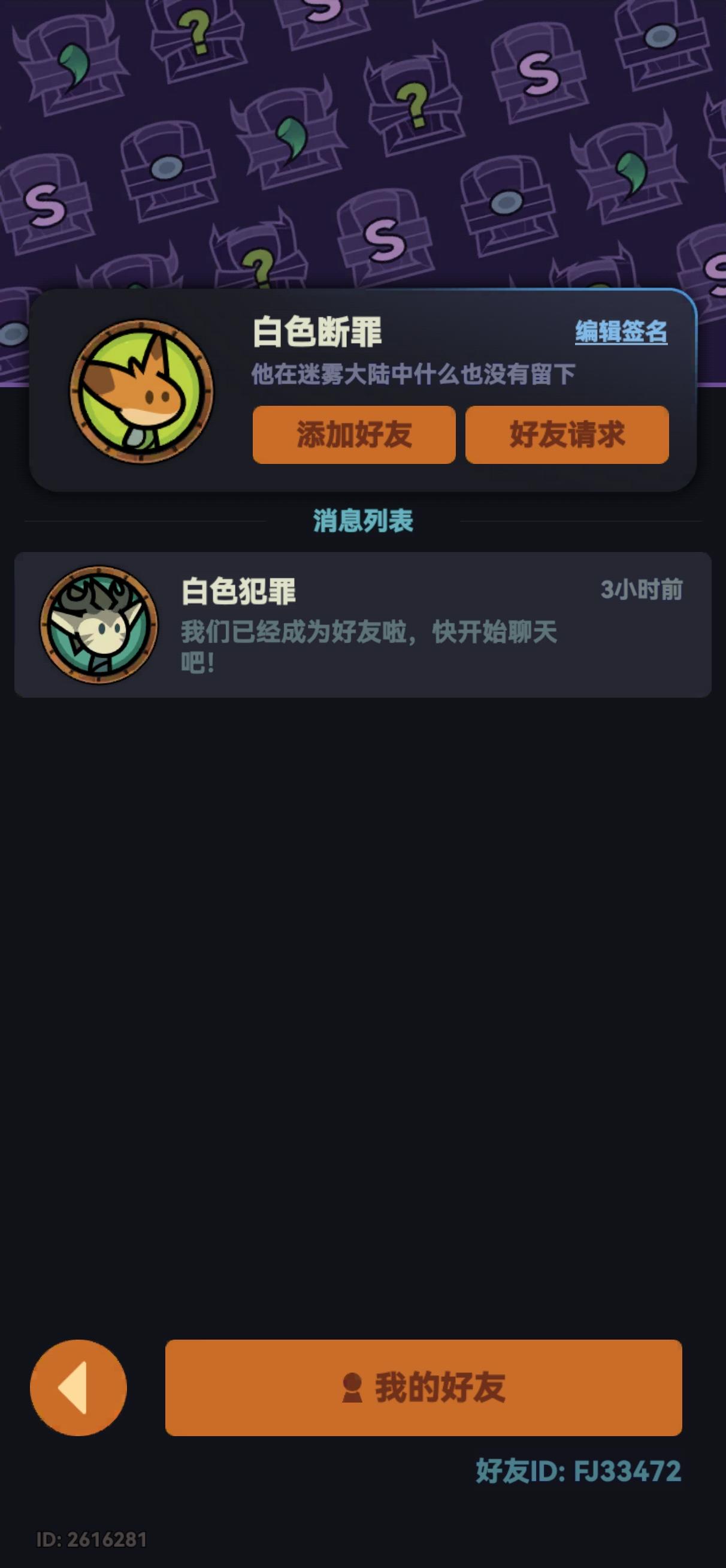
Task: Open 好友请求 friend requests
Action: coord(567,435)
